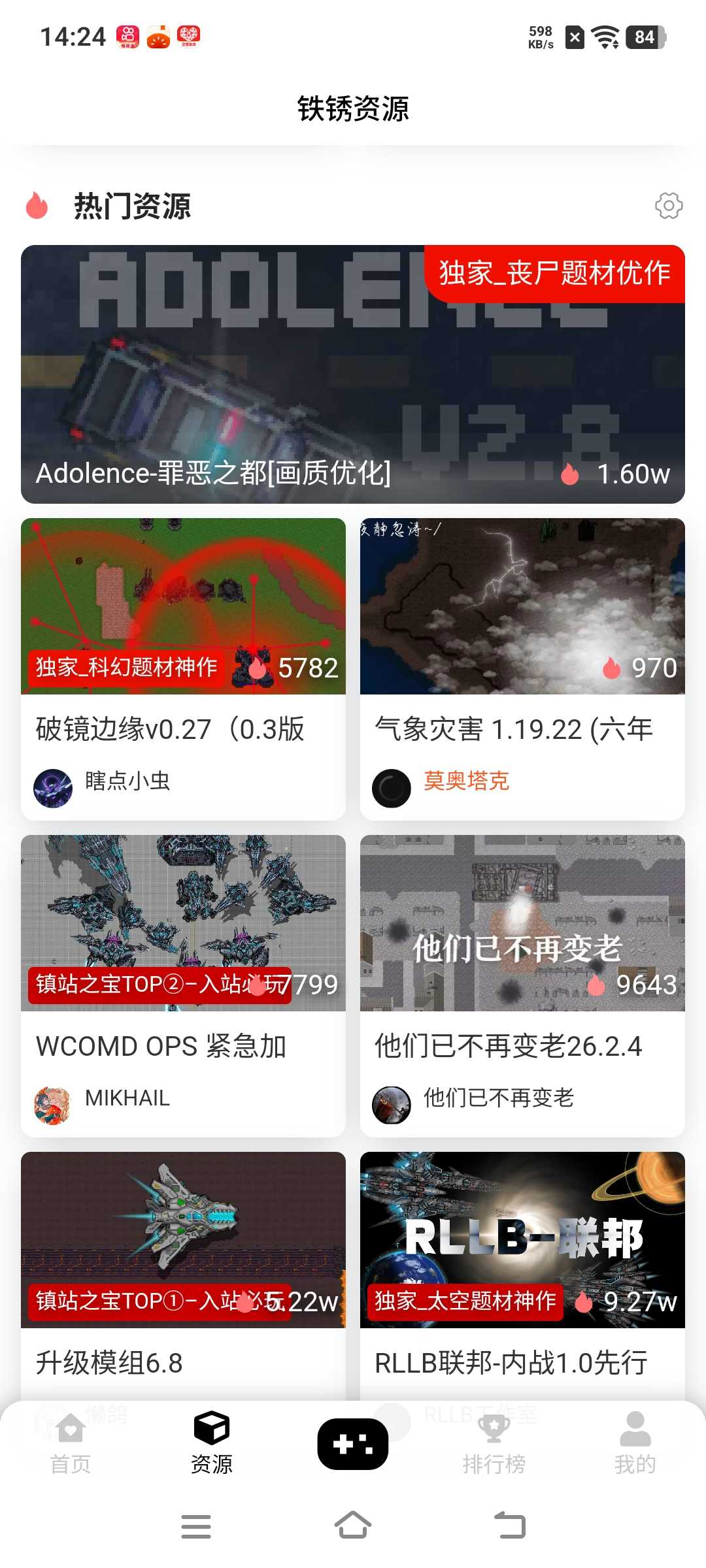Go to the system home screen
This screenshot has width=706, height=1568.
click(353, 1526)
